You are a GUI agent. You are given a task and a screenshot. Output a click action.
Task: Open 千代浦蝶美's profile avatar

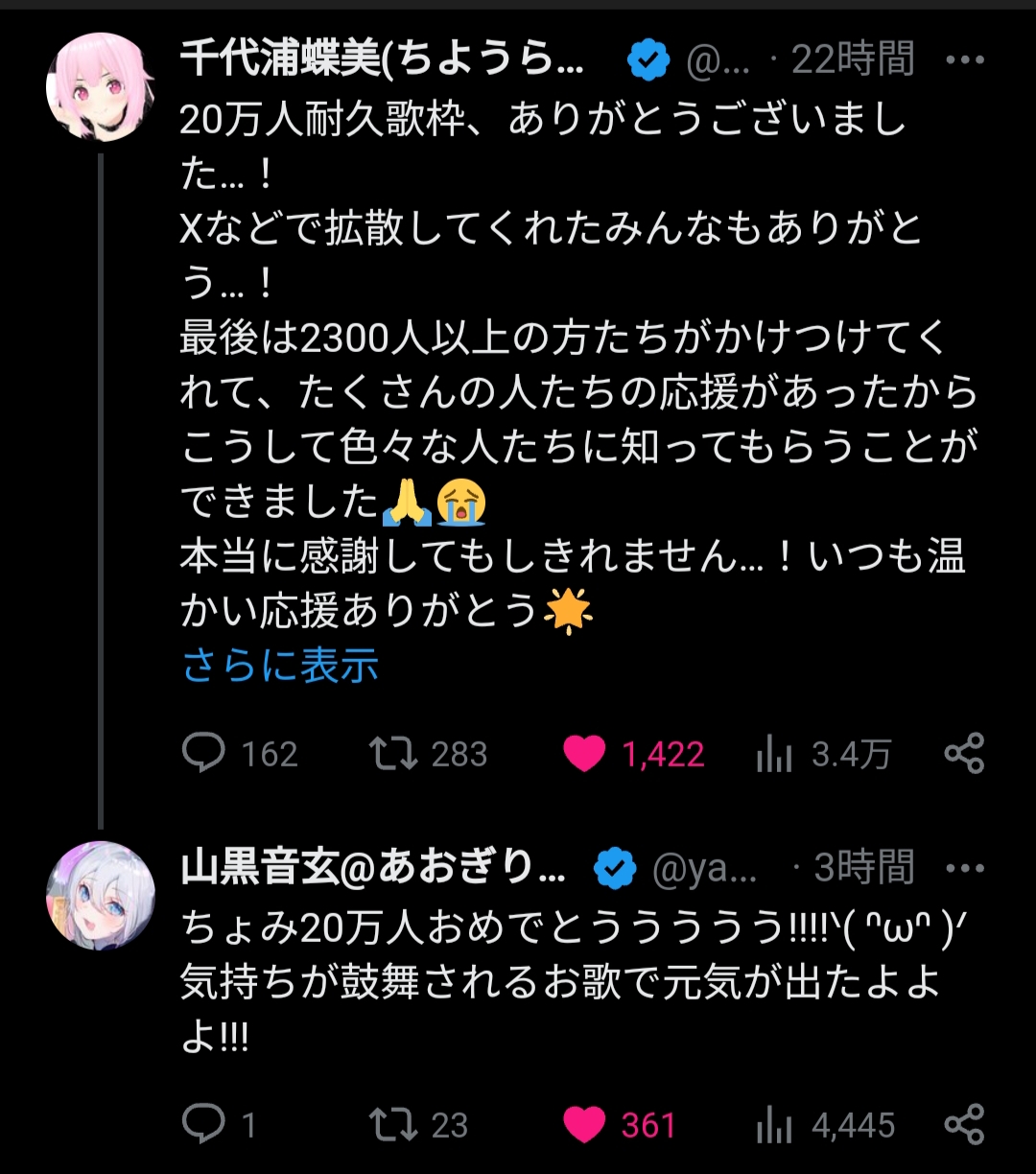tap(100, 88)
